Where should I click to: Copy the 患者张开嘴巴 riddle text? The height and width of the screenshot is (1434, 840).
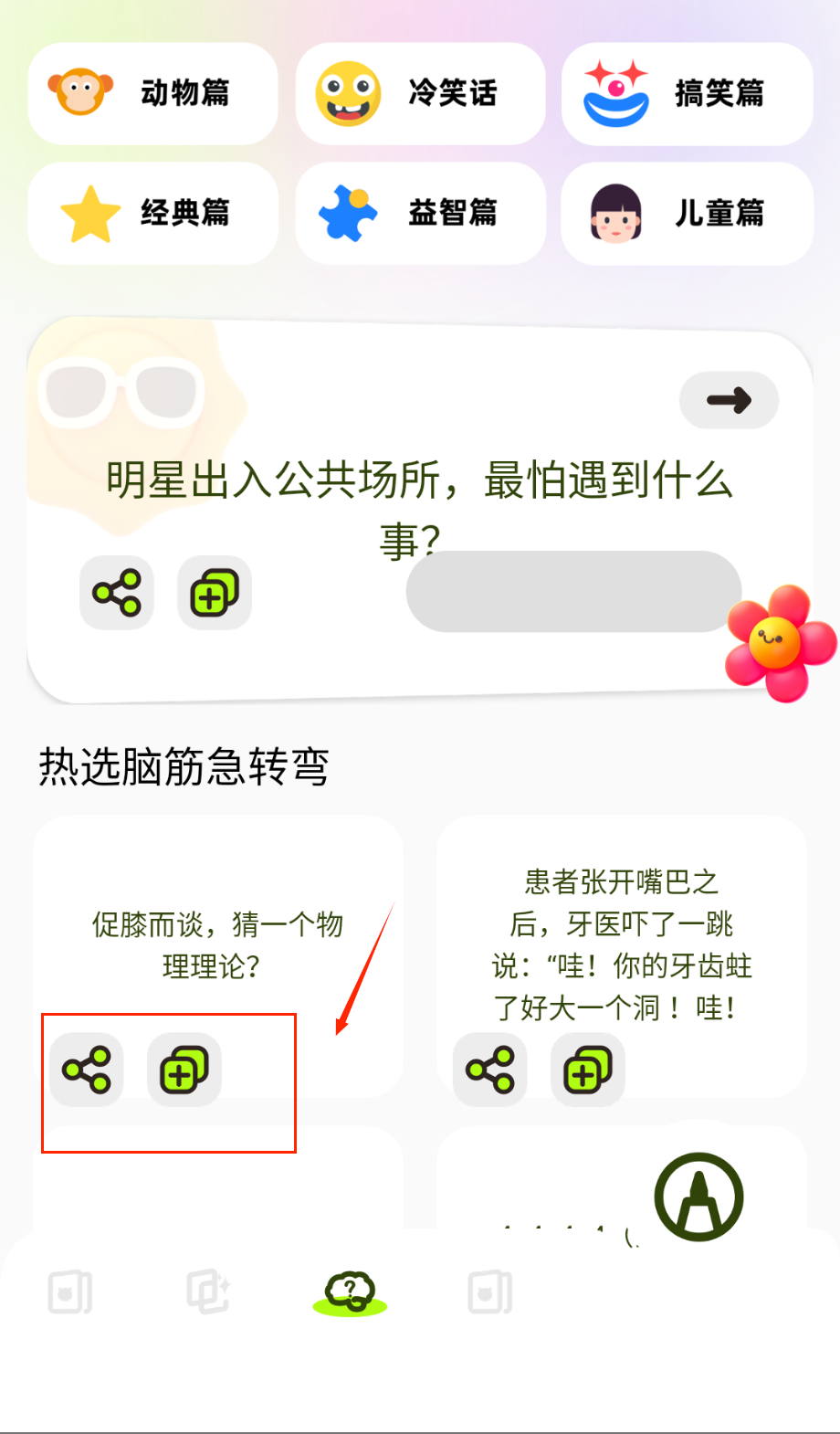tap(588, 1070)
